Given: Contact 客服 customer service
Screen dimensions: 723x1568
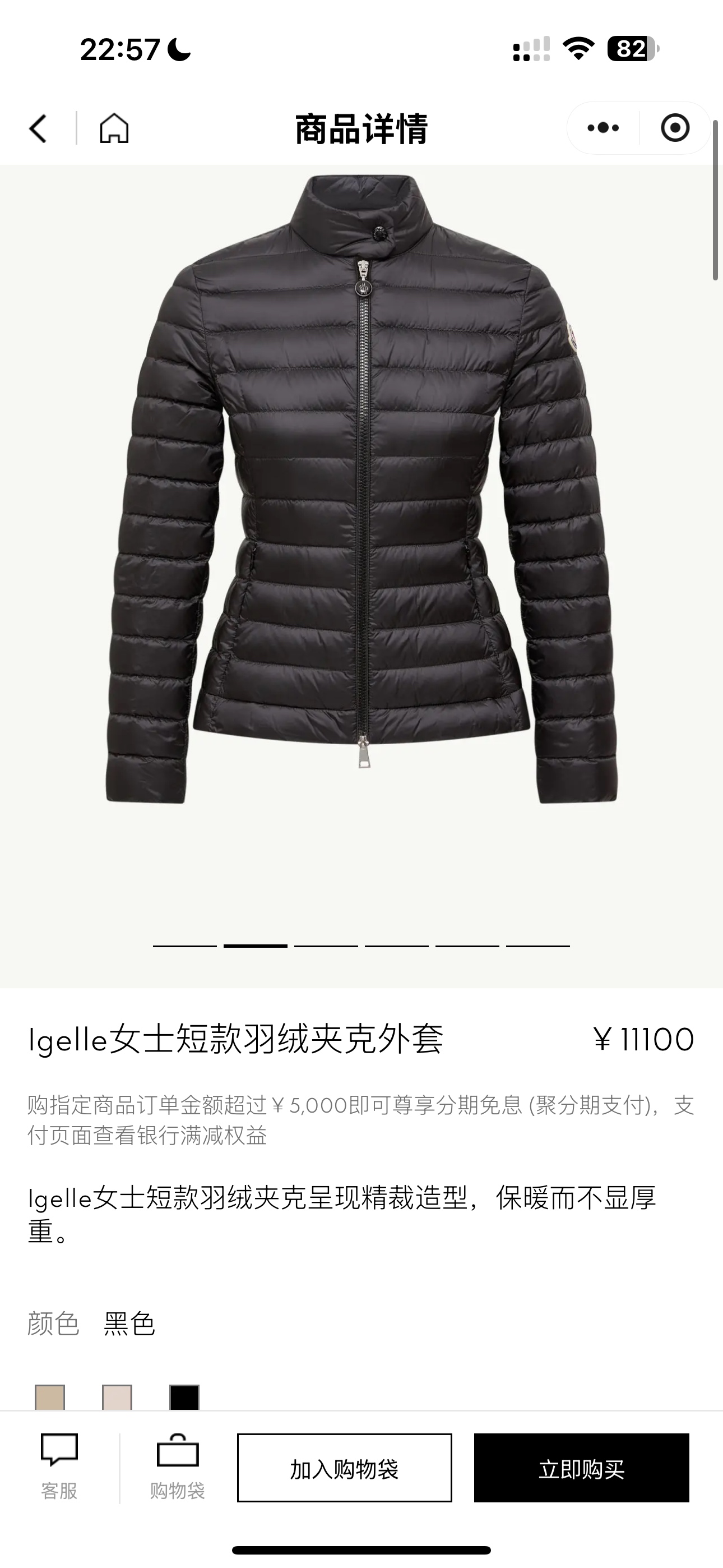Looking at the screenshot, I should tap(59, 1466).
